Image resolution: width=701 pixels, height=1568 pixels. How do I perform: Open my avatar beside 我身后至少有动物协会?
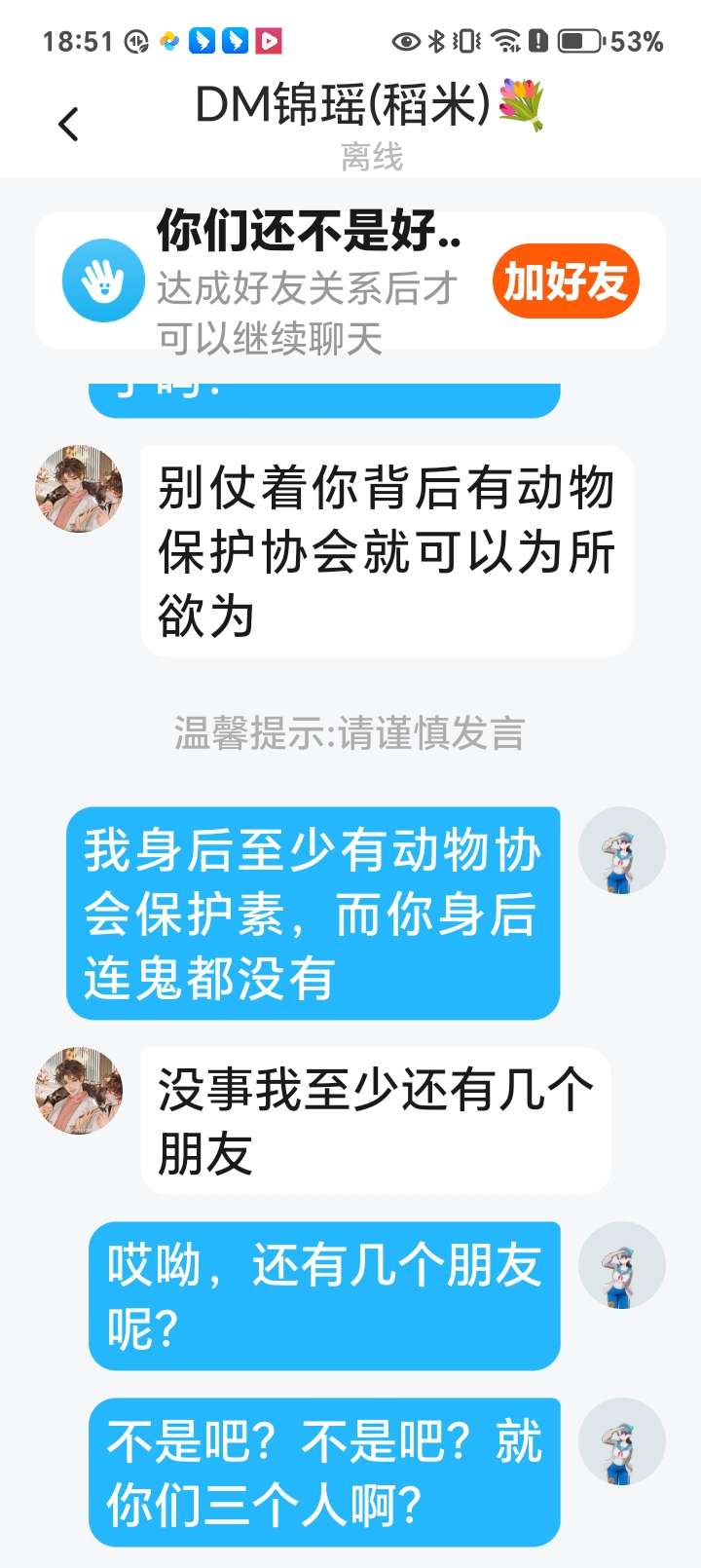pyautogui.click(x=621, y=850)
